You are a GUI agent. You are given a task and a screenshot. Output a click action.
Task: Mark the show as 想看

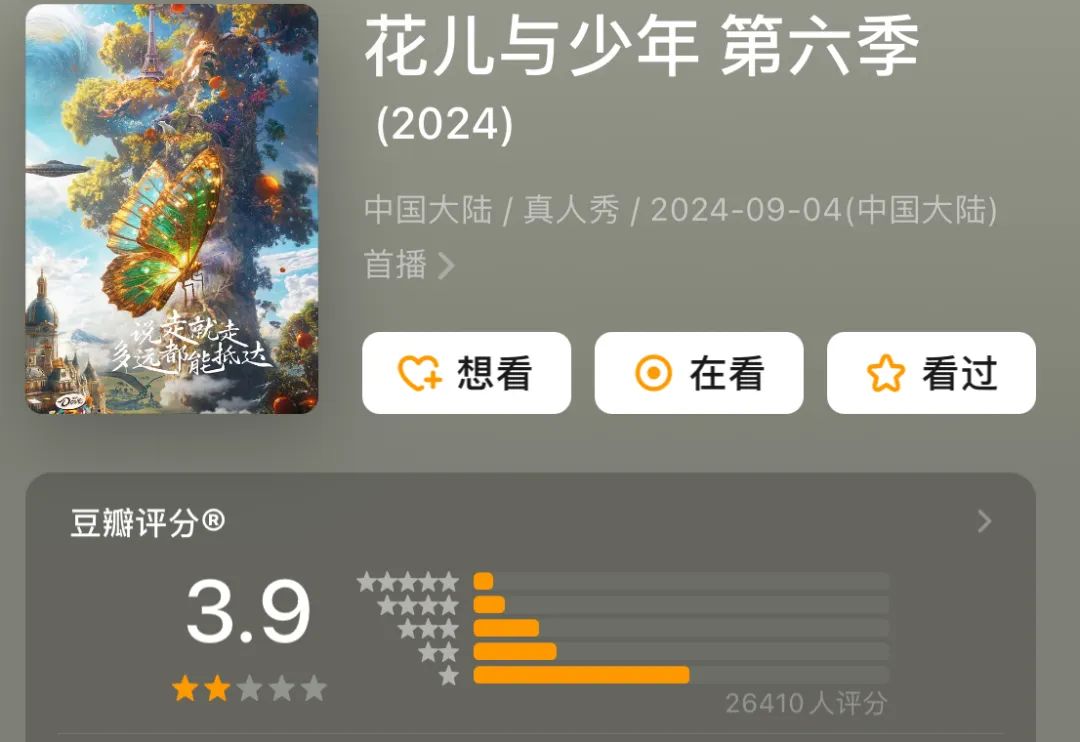466,373
